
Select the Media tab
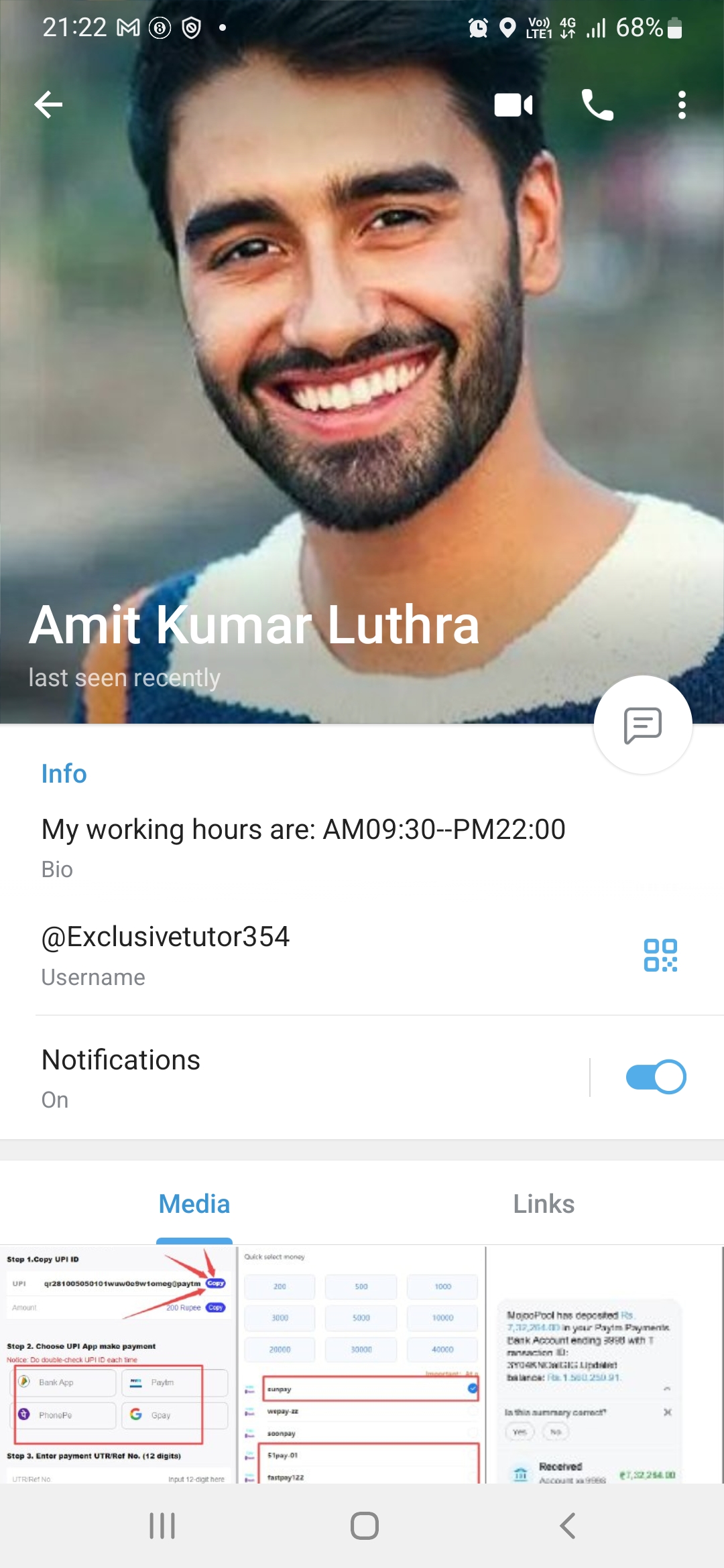coord(194,1204)
